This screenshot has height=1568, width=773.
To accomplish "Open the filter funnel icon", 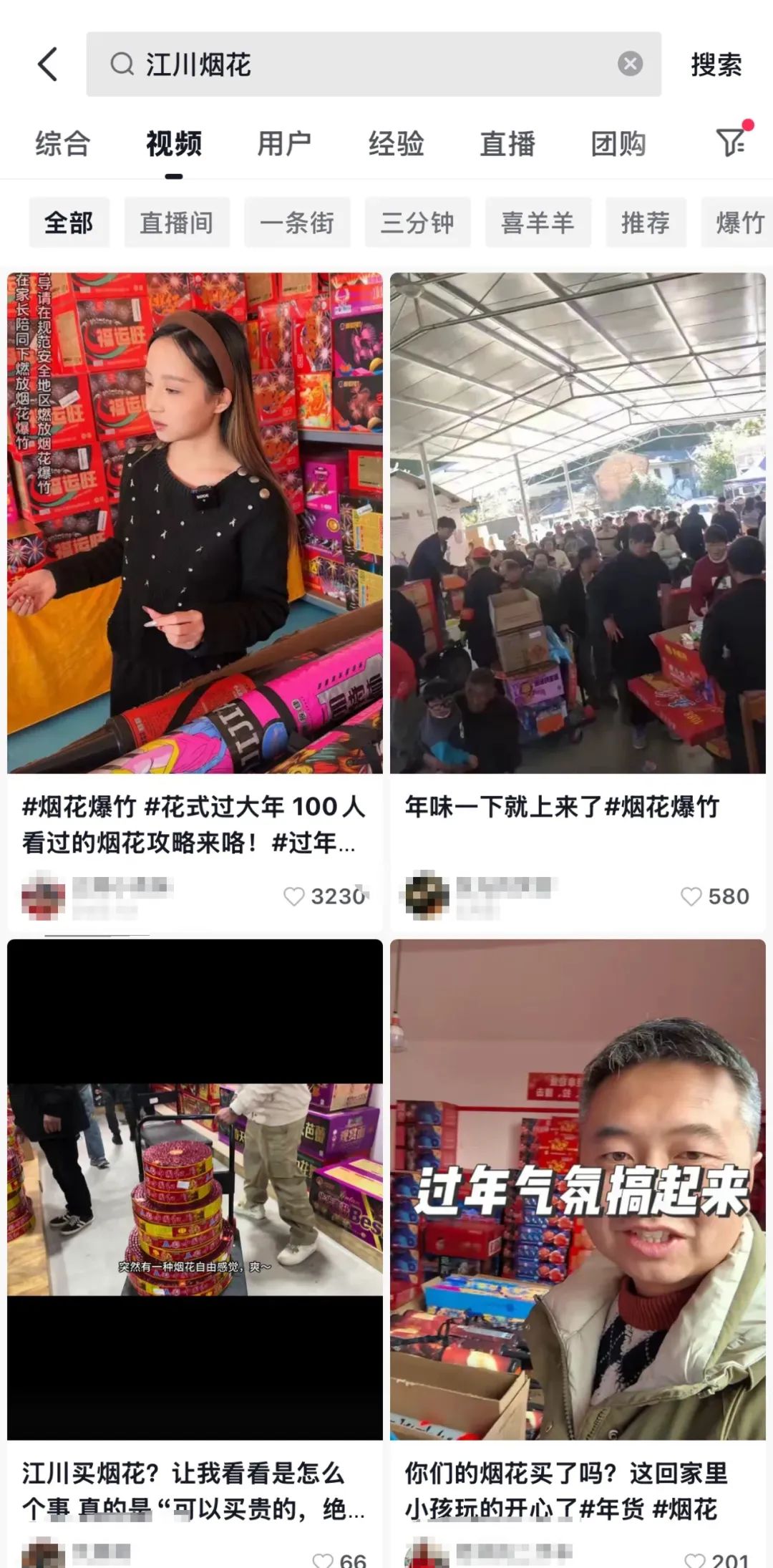I will [731, 143].
